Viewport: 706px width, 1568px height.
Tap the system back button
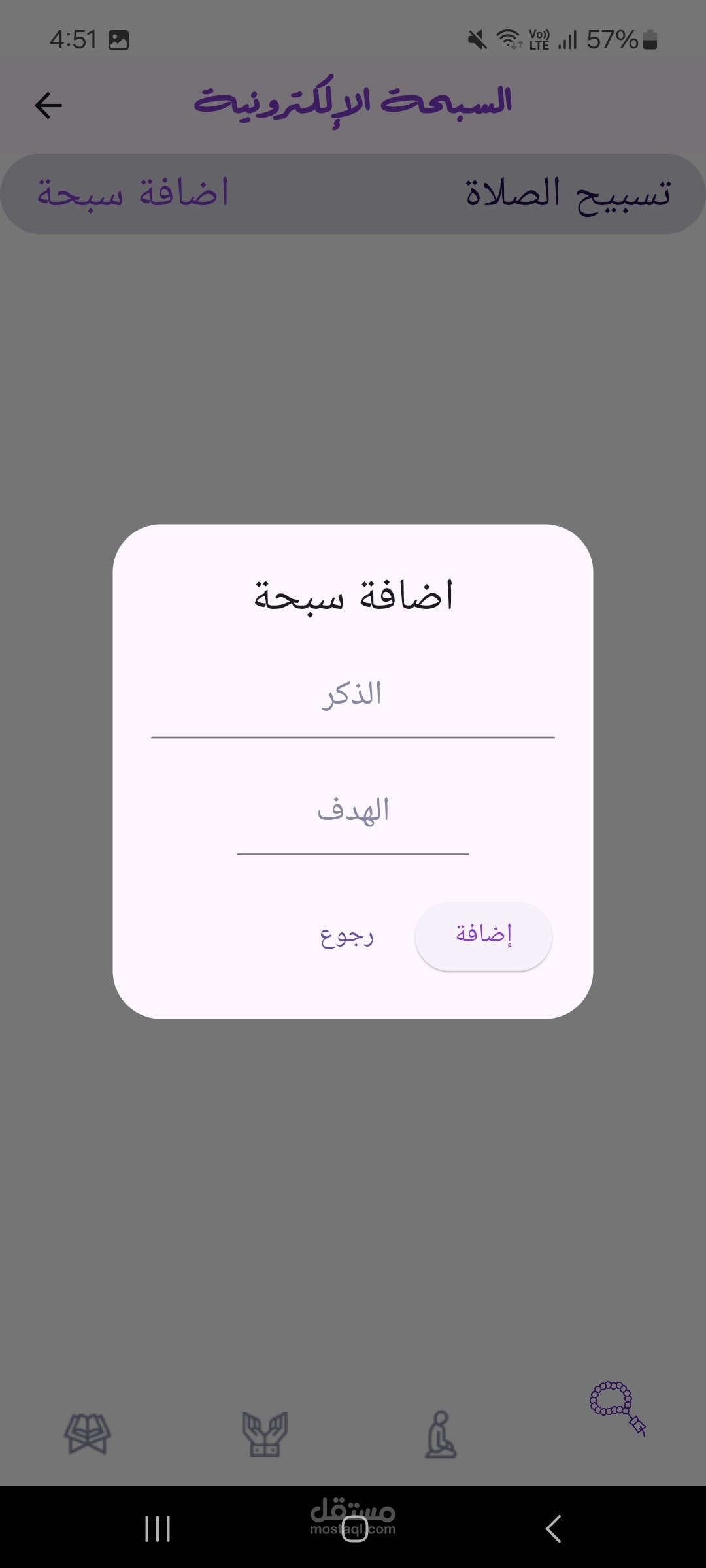click(553, 1529)
